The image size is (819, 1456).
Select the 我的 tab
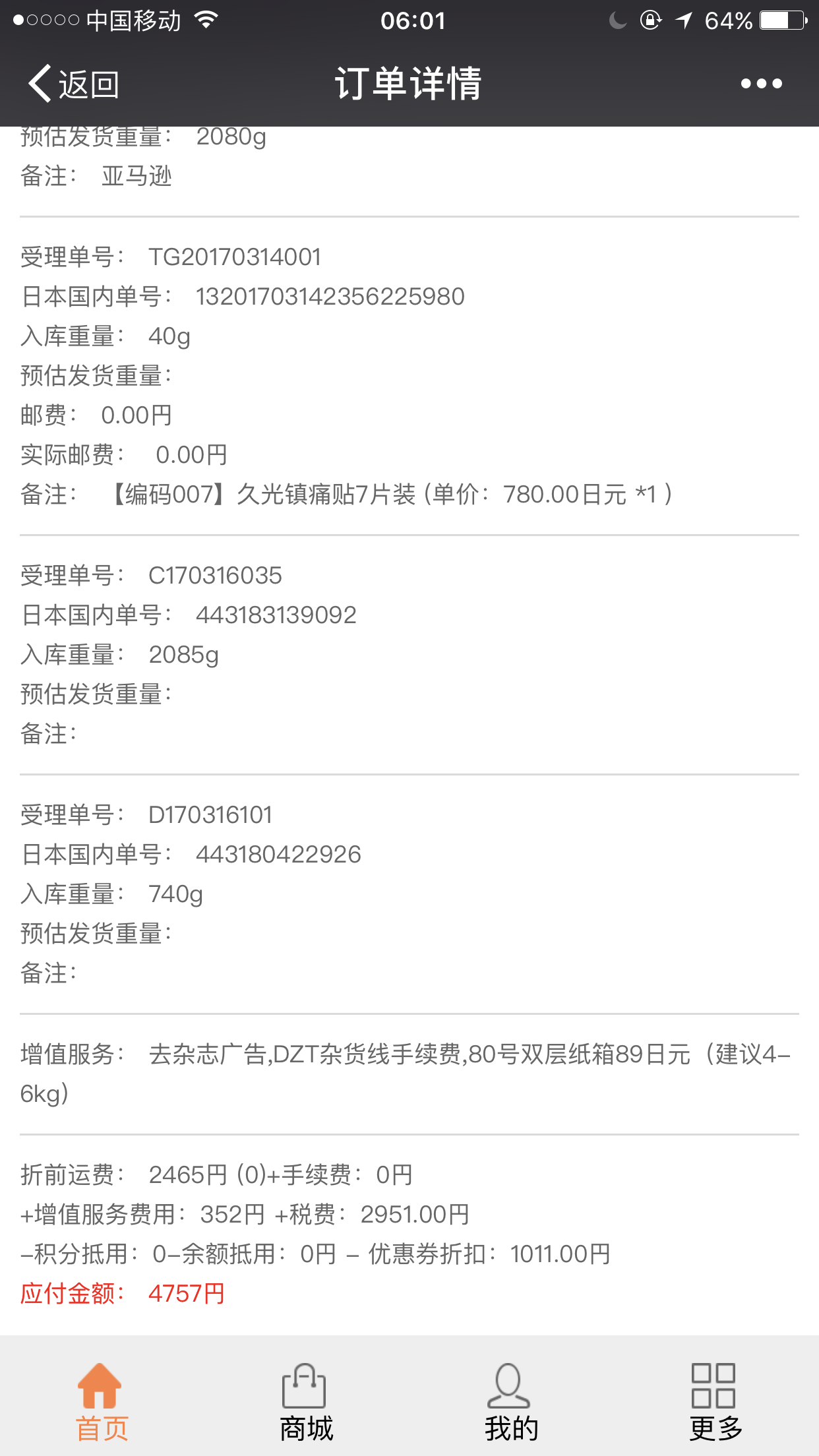pyautogui.click(x=511, y=1402)
